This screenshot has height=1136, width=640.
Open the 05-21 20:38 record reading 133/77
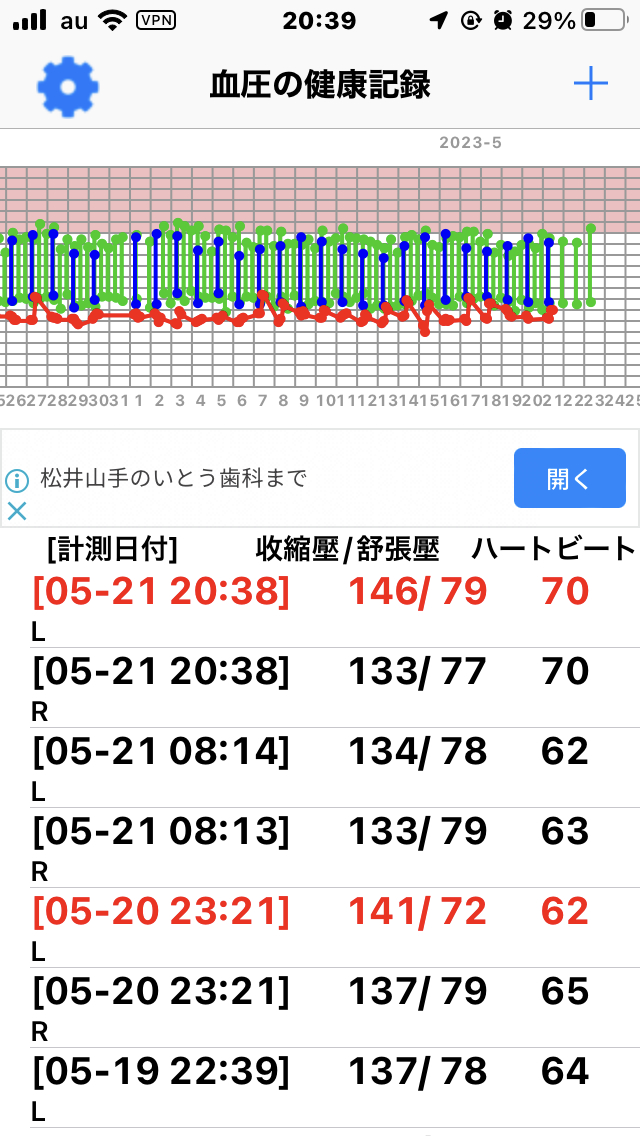(320, 688)
